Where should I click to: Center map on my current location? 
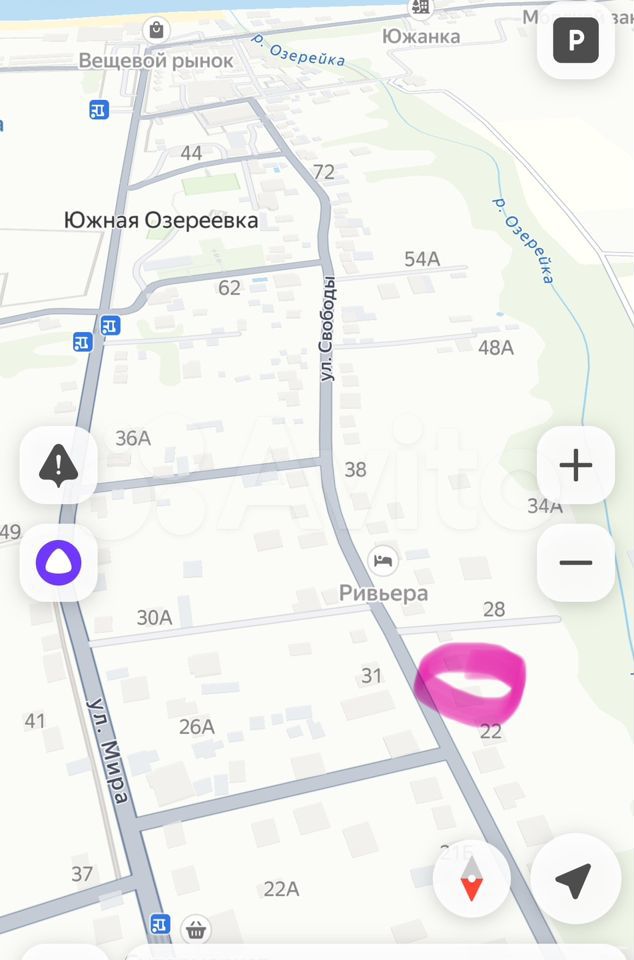coord(573,881)
